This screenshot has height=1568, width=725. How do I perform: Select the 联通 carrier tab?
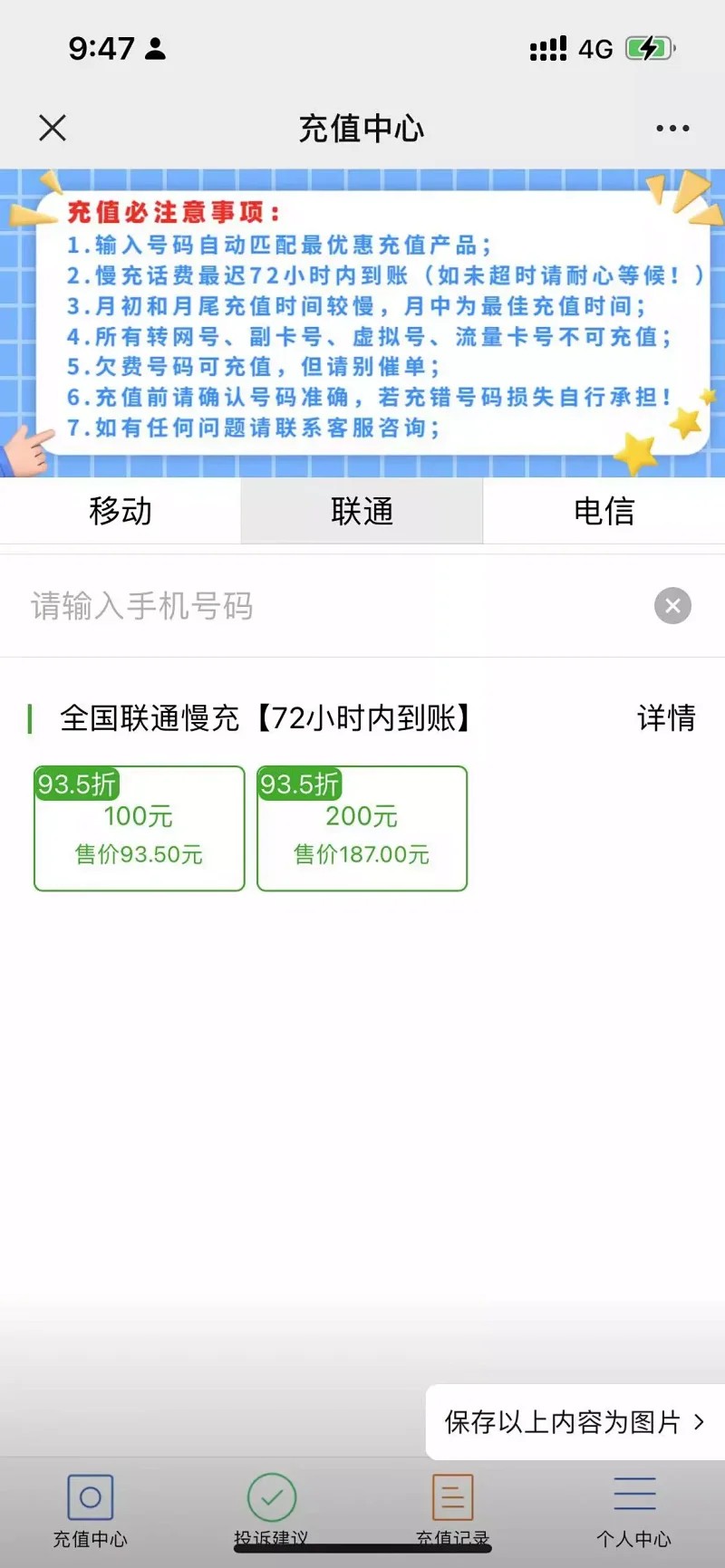[x=362, y=511]
